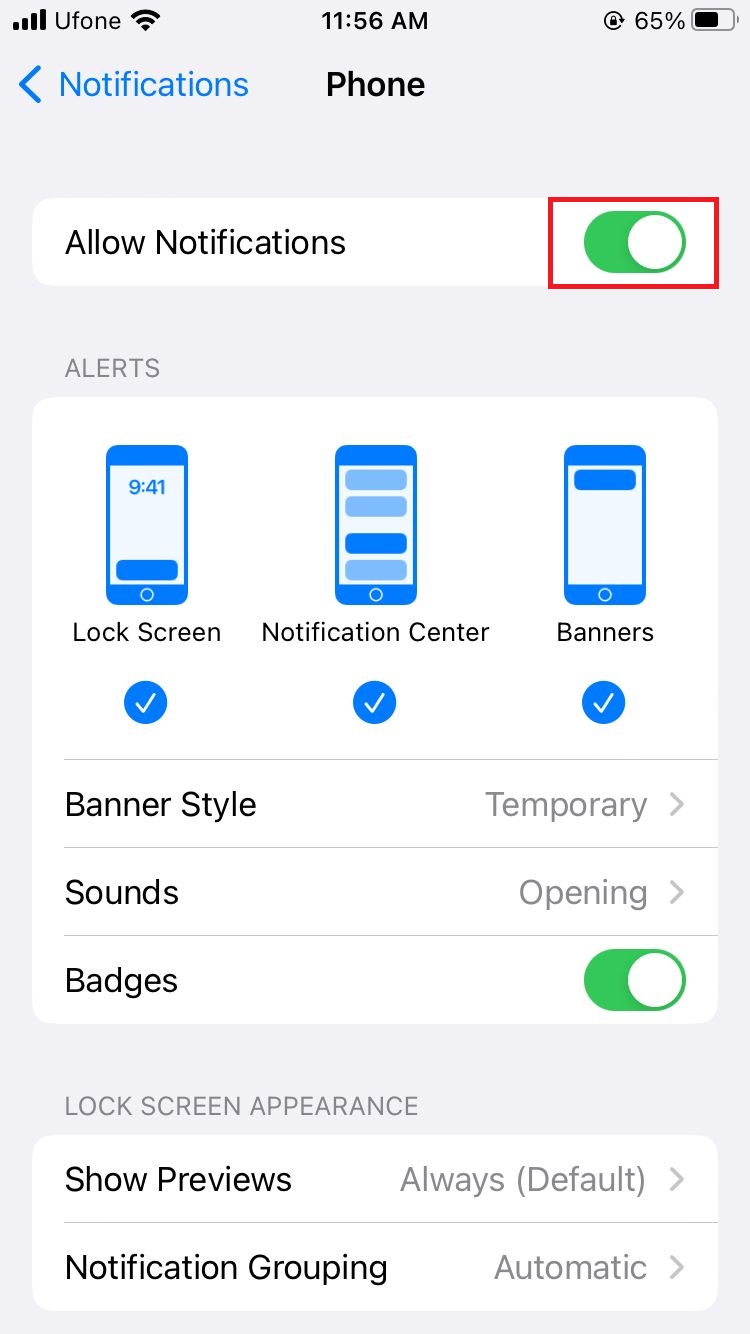Uncheck the Notification Center alert checkmark
Viewport: 750px width, 1334px height.
[x=375, y=702]
